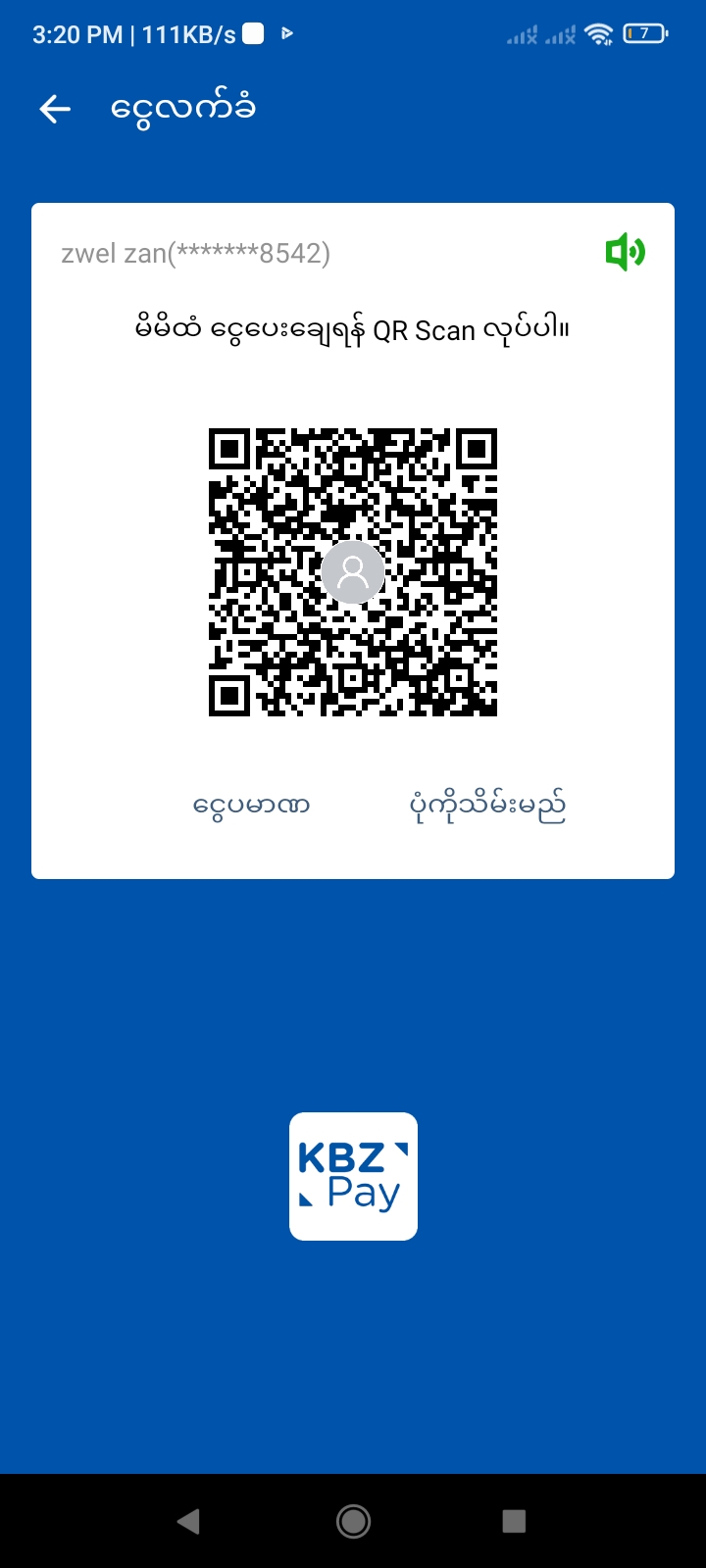The width and height of the screenshot is (706, 1568).
Task: Go back from the receive money screen
Action: coord(55,109)
